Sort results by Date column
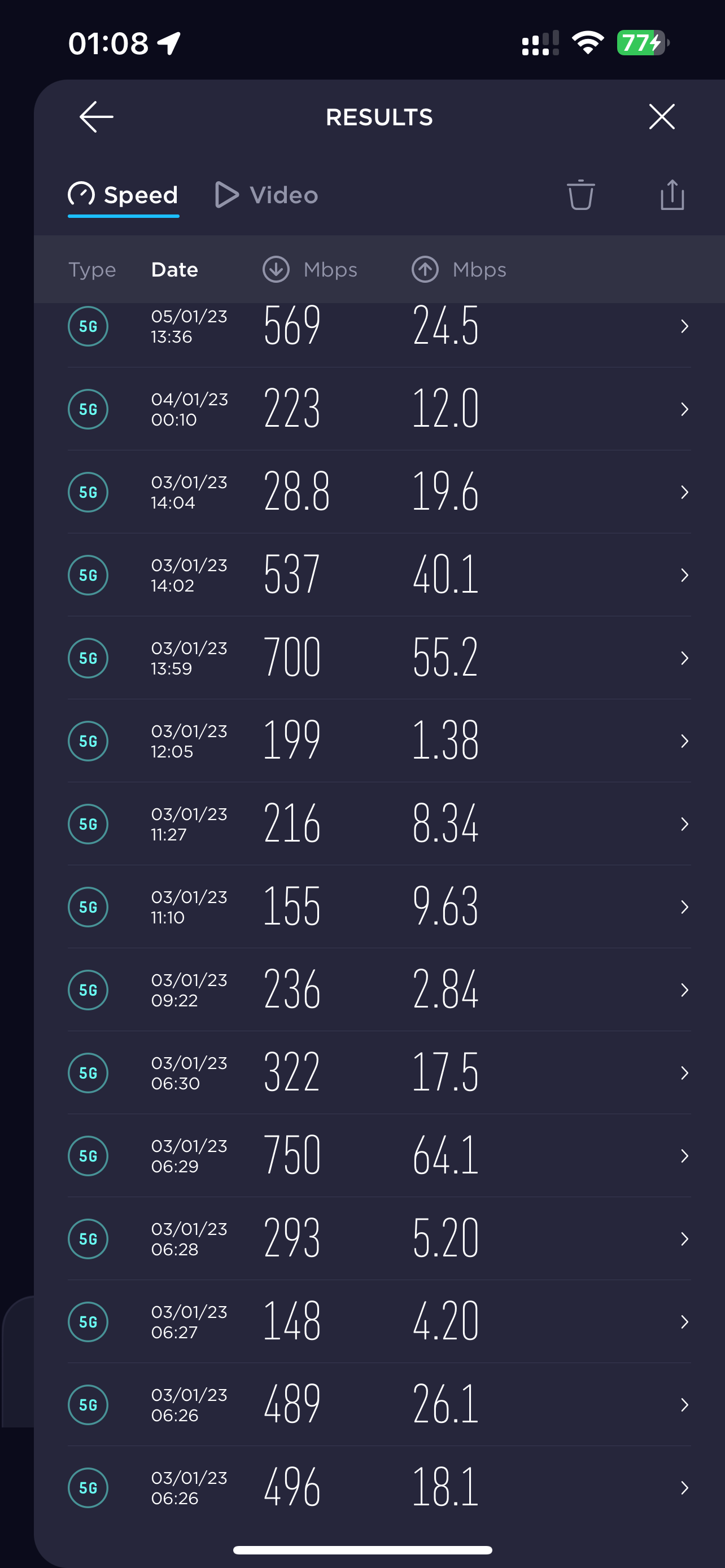725x1568 pixels. tap(174, 270)
